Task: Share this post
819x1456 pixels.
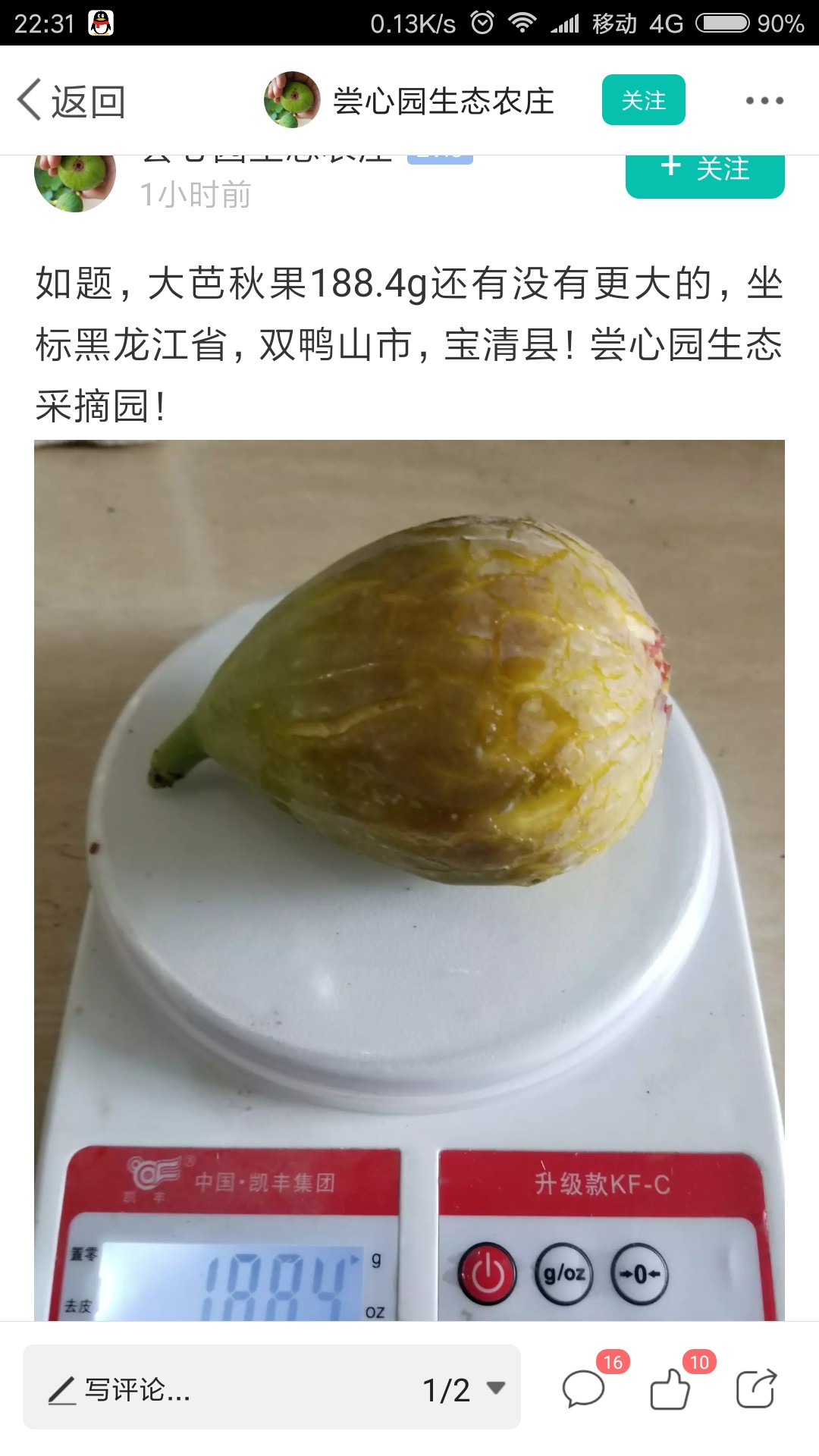Action: [757, 1389]
